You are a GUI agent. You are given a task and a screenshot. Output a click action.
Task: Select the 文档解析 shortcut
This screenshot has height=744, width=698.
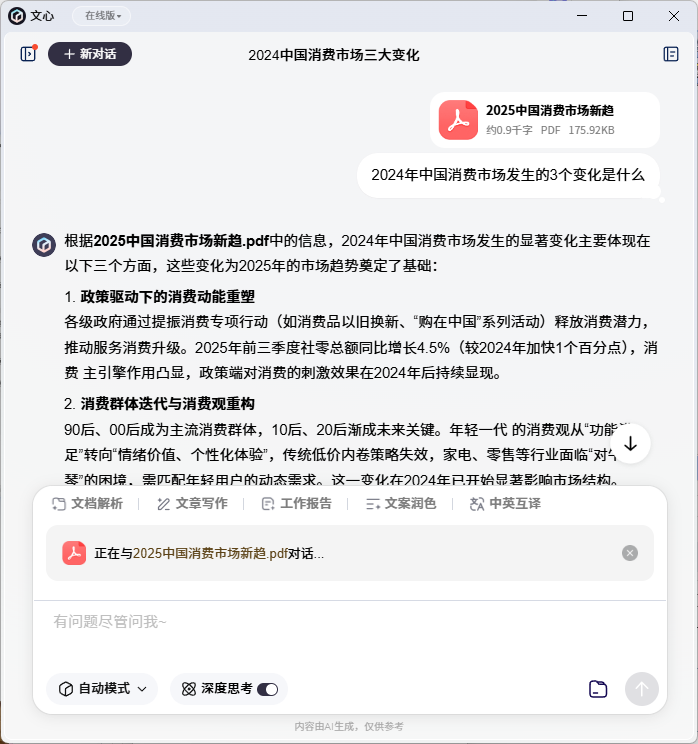(87, 504)
